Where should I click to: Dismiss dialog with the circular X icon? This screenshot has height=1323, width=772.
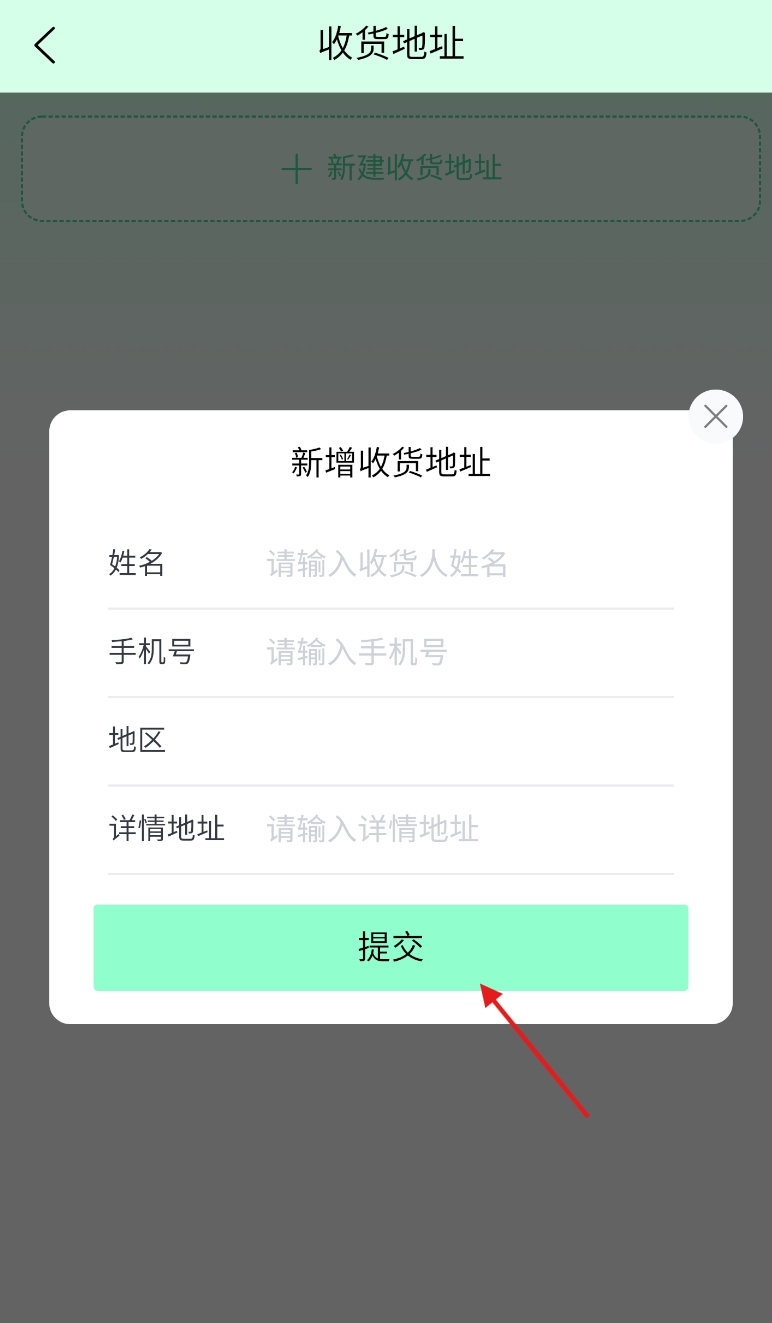point(715,416)
